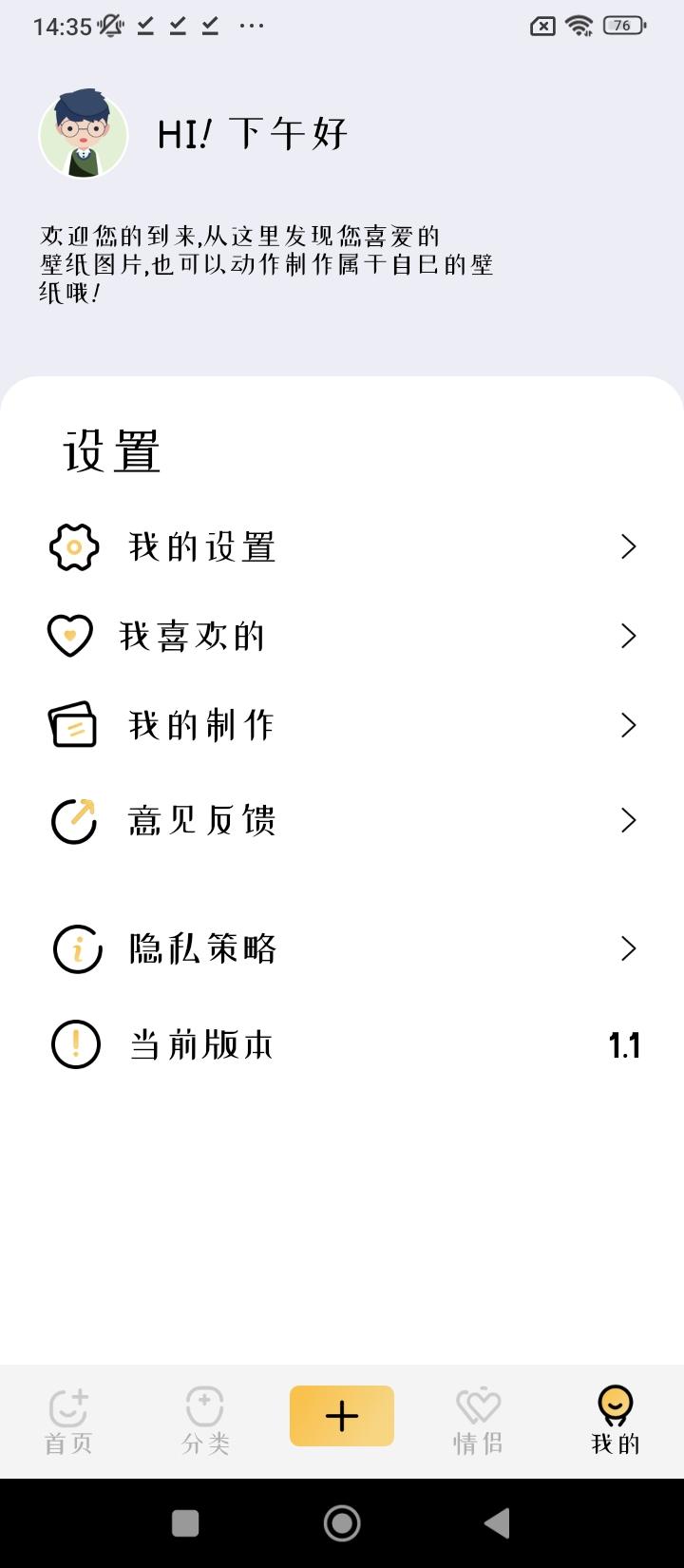The height and width of the screenshot is (1568, 684).
Task: Tap the user avatar next to greeting
Action: click(84, 135)
